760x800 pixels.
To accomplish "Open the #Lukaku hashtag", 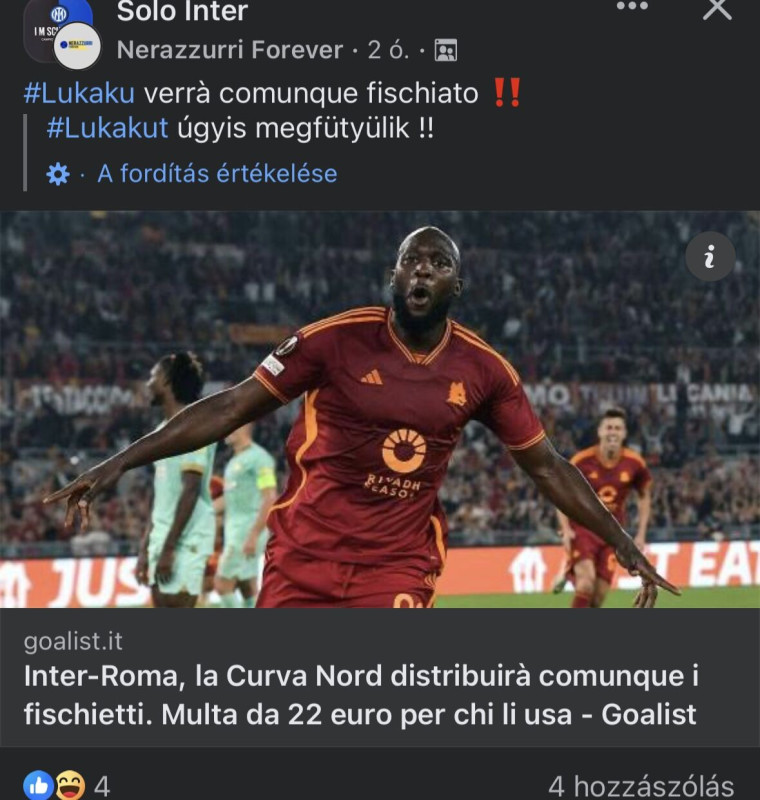I will 79,94.
